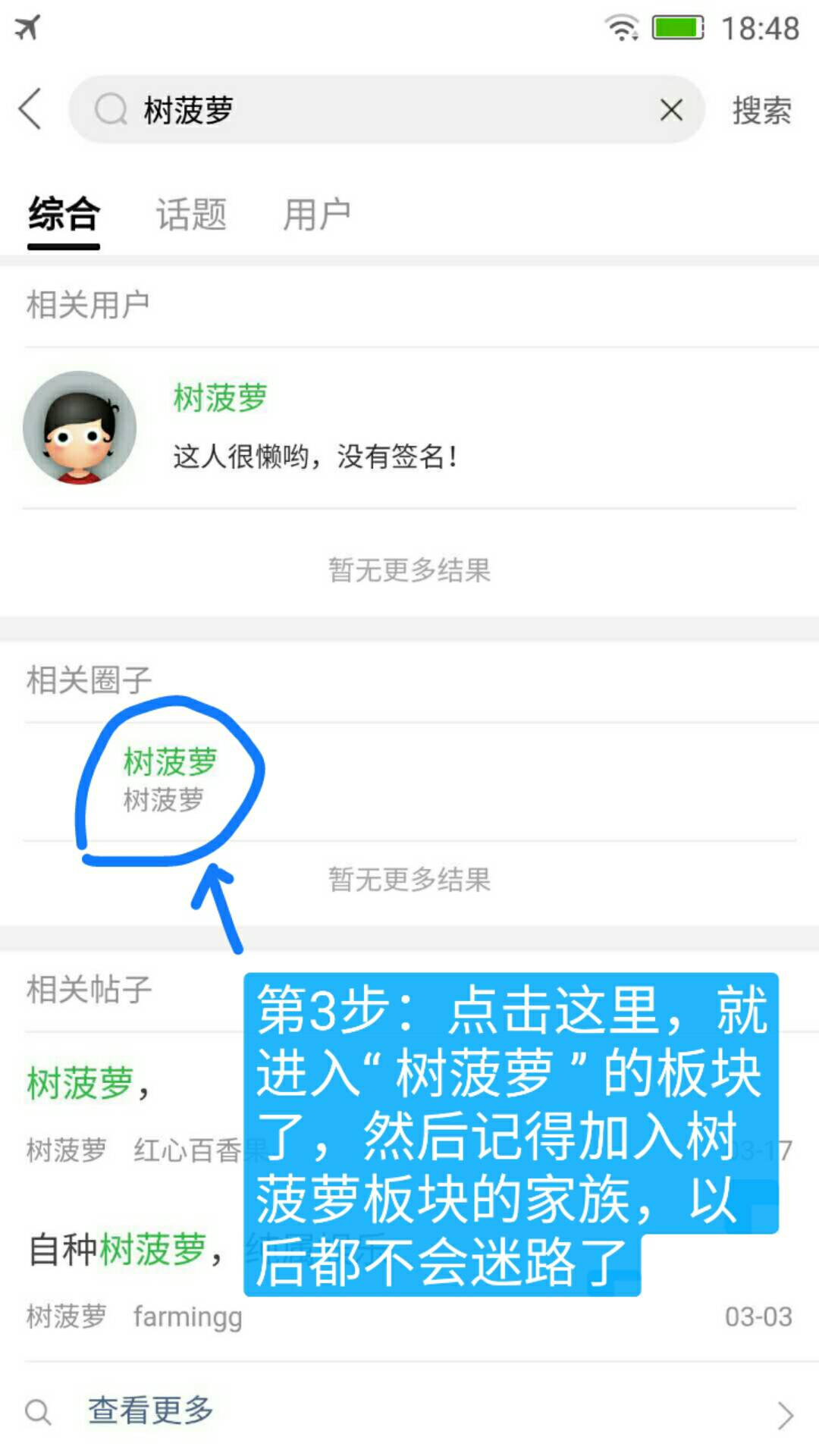Open user profile 树菠萝
The height and width of the screenshot is (1456, 819).
[409, 427]
